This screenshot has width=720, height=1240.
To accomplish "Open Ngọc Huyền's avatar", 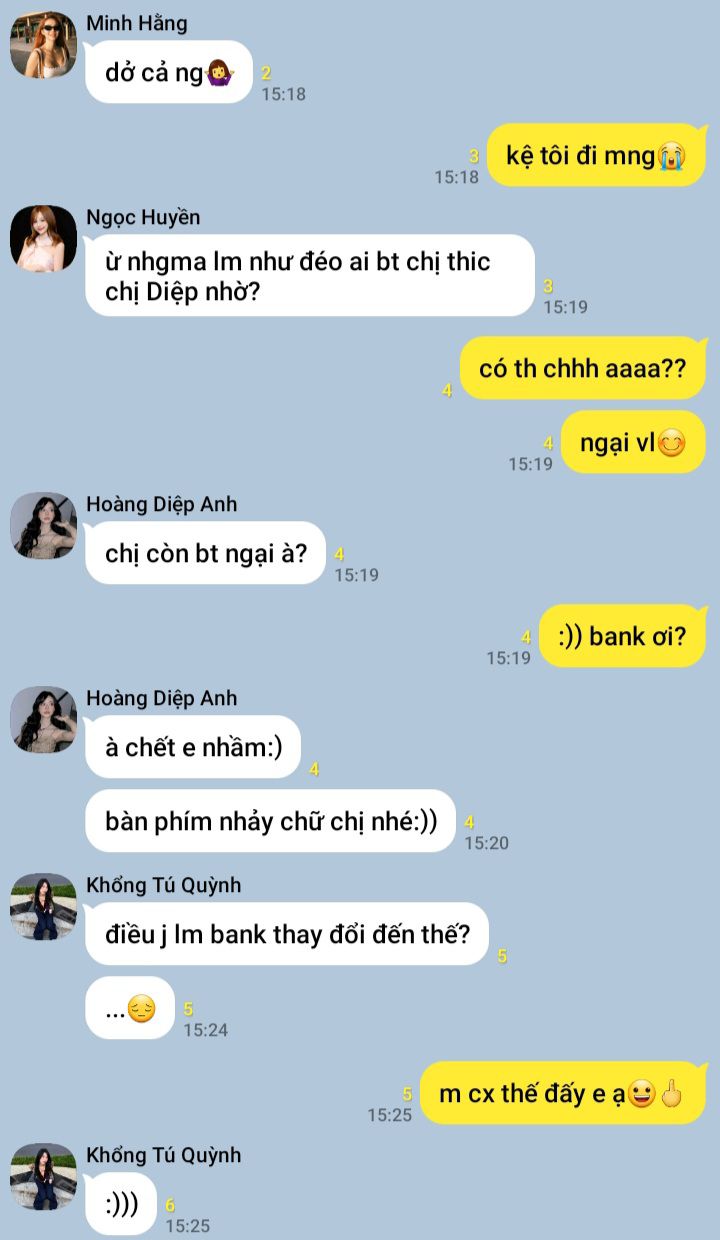I will point(43,239).
